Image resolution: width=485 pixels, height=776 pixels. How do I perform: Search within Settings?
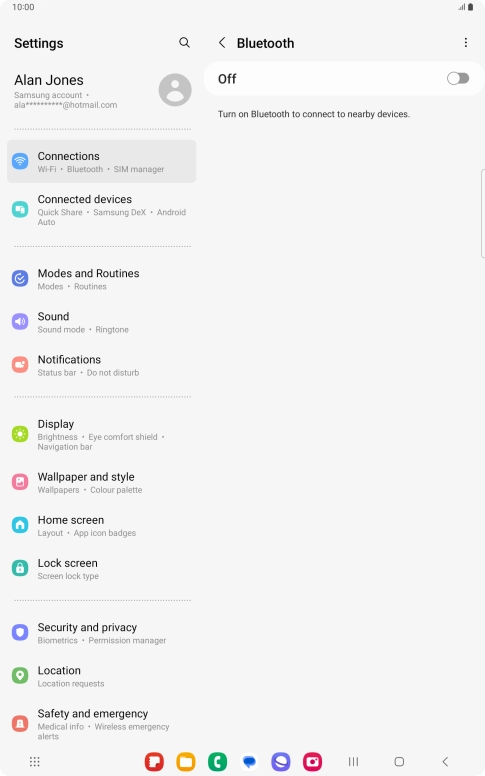(184, 43)
